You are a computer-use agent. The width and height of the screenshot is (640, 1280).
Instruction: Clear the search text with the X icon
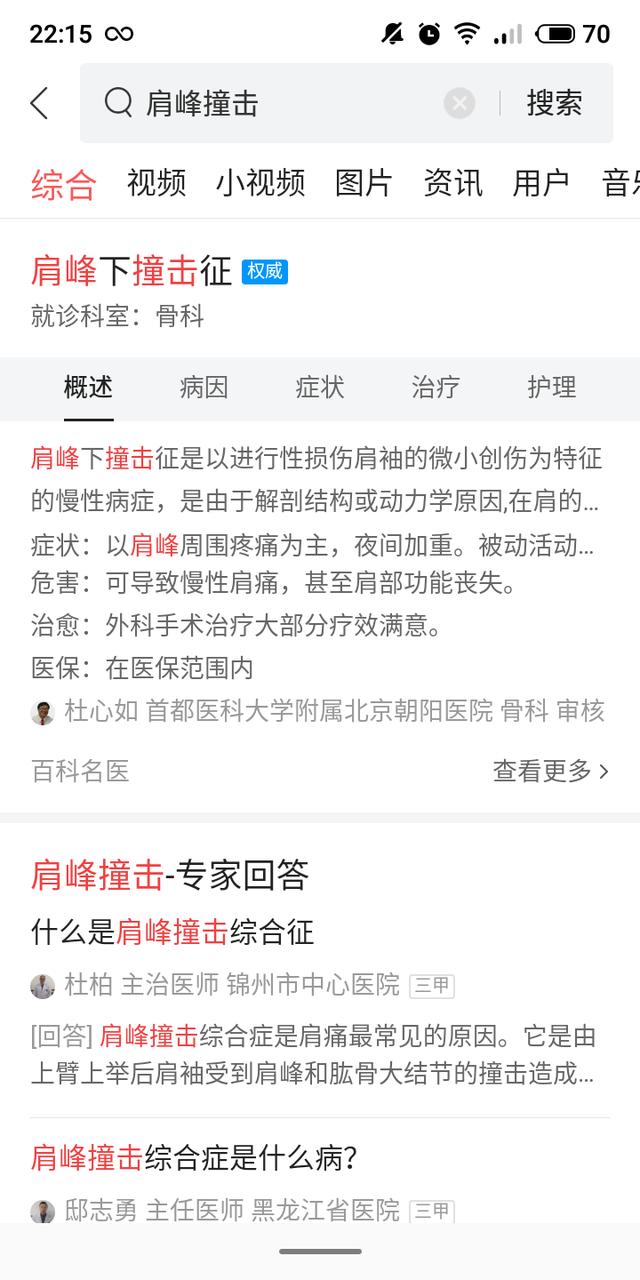point(460,103)
